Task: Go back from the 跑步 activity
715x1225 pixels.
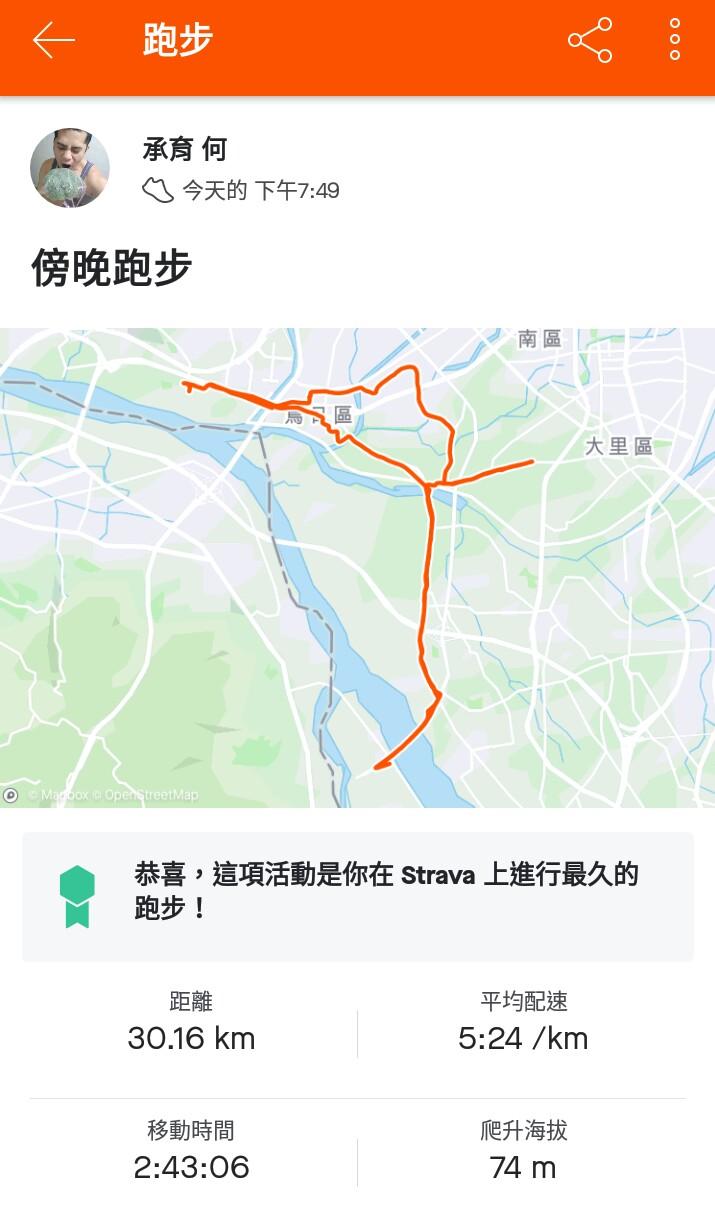Action: [x=54, y=41]
